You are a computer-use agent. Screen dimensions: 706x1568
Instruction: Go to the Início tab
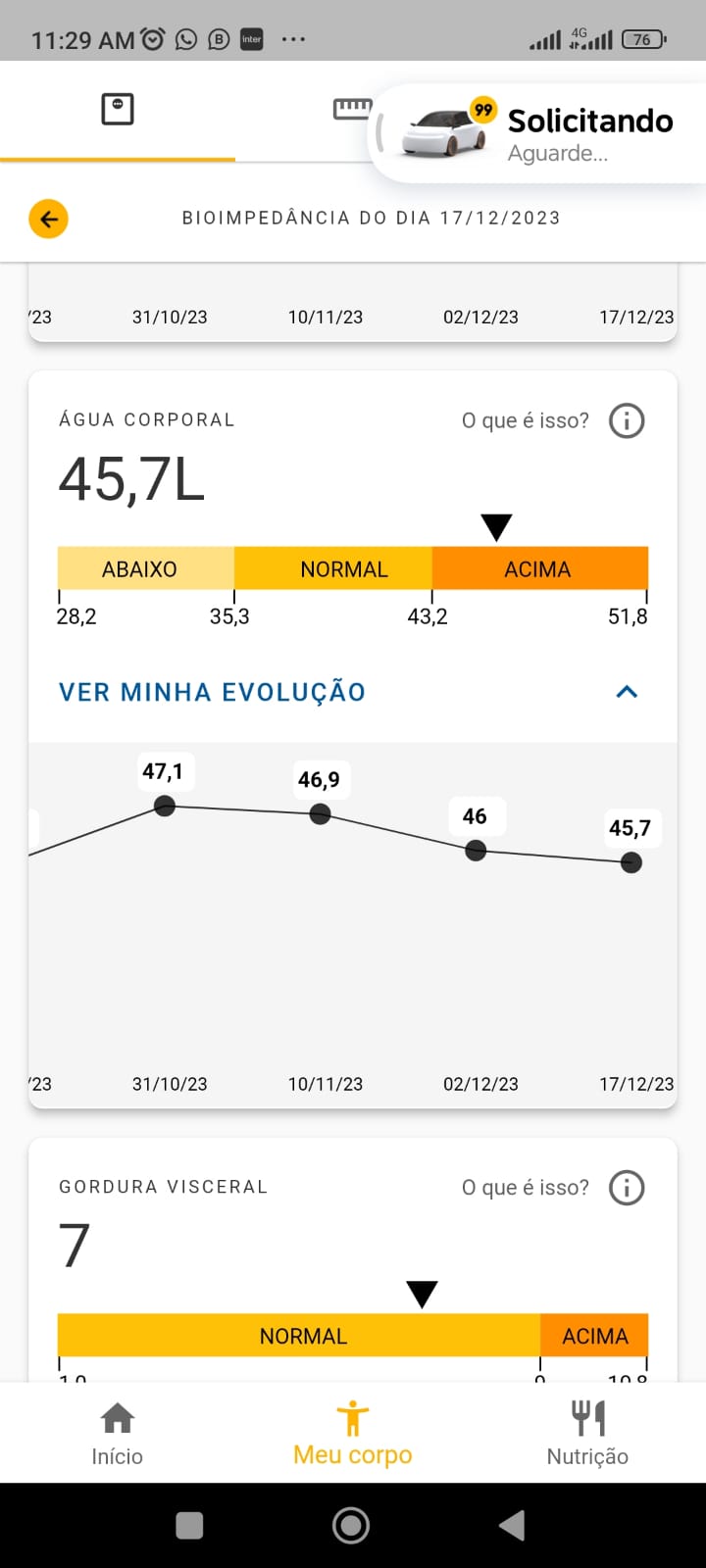[x=118, y=1433]
